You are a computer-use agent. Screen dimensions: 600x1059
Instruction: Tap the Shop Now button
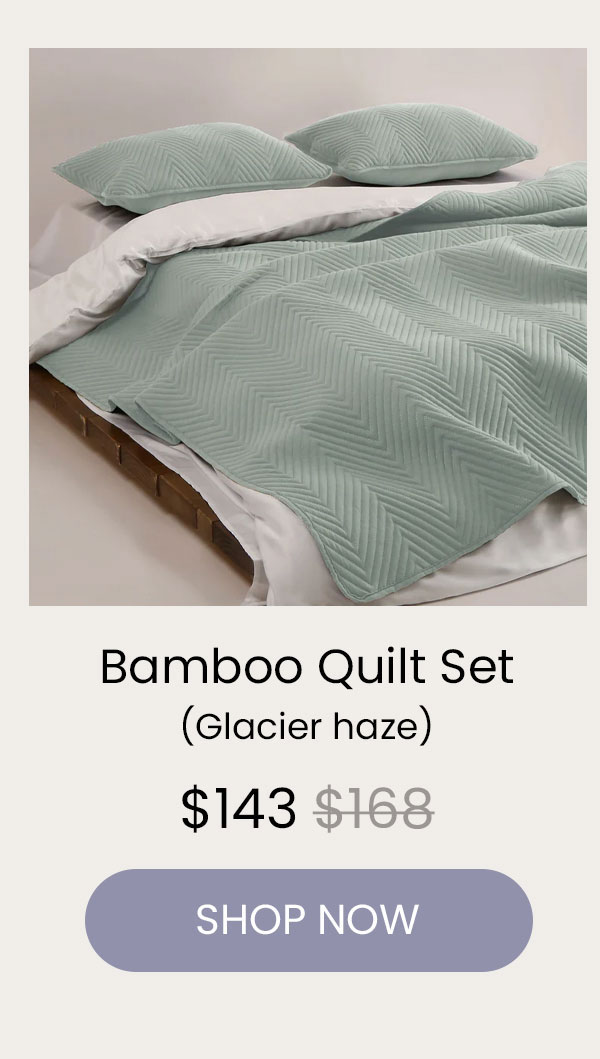tap(308, 920)
